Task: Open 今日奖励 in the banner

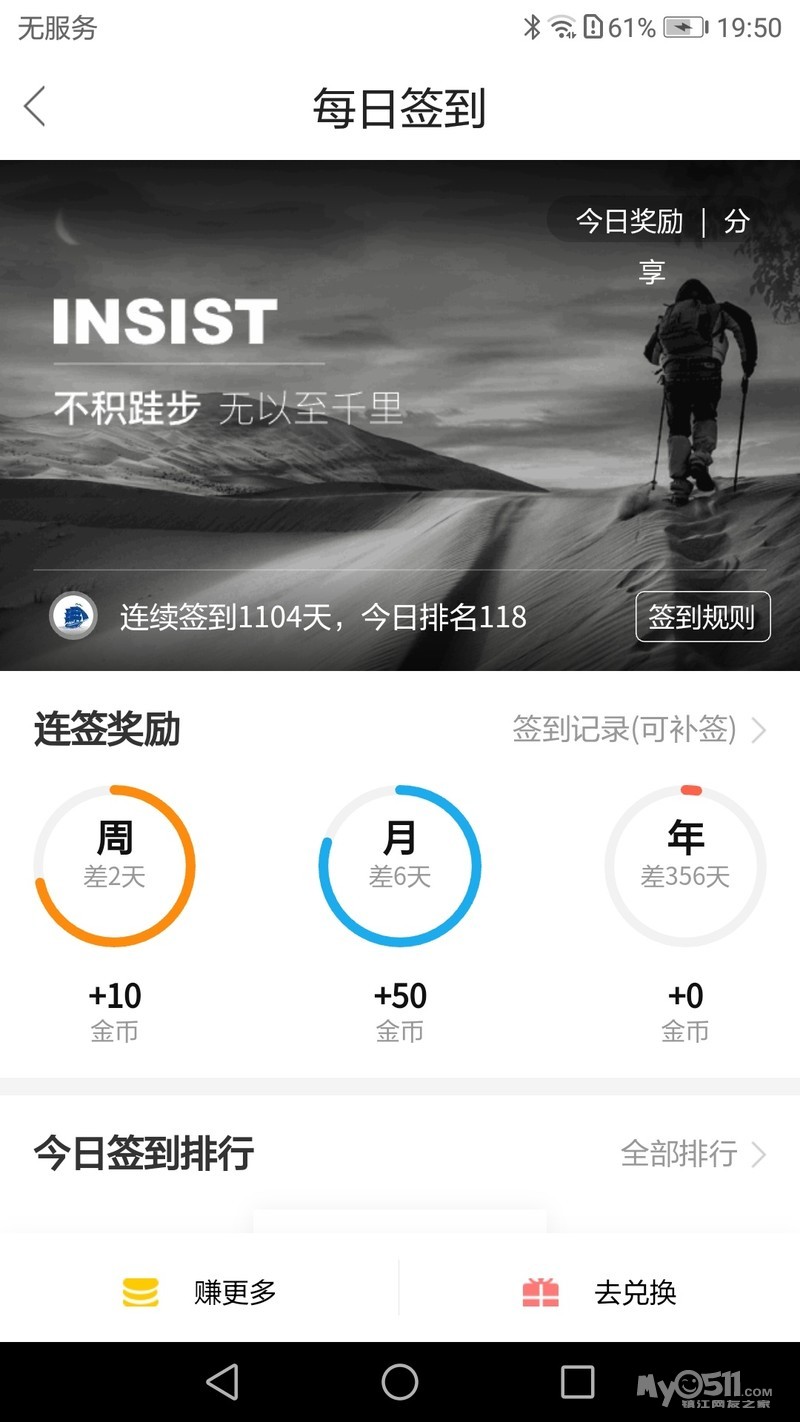Action: (629, 221)
